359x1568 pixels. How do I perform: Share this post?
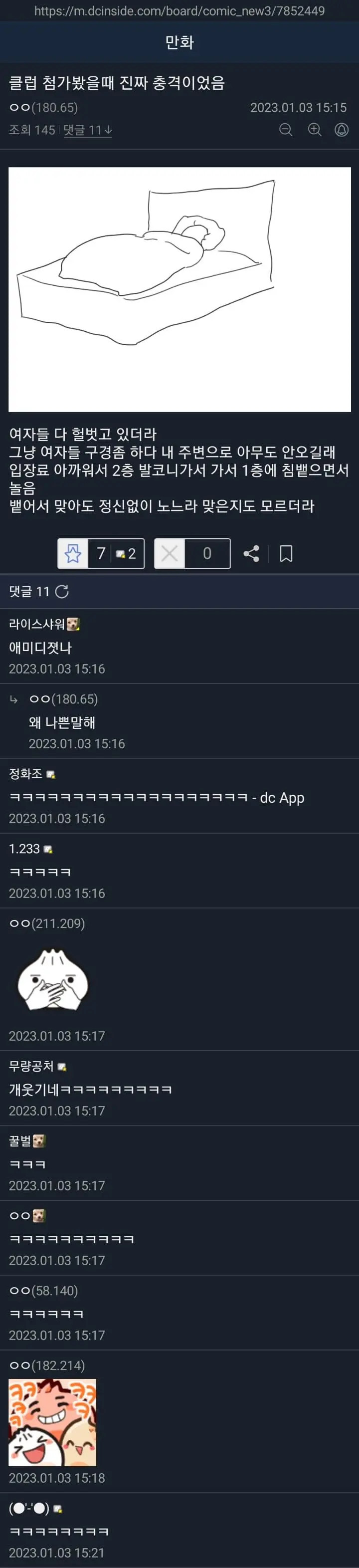(x=251, y=553)
